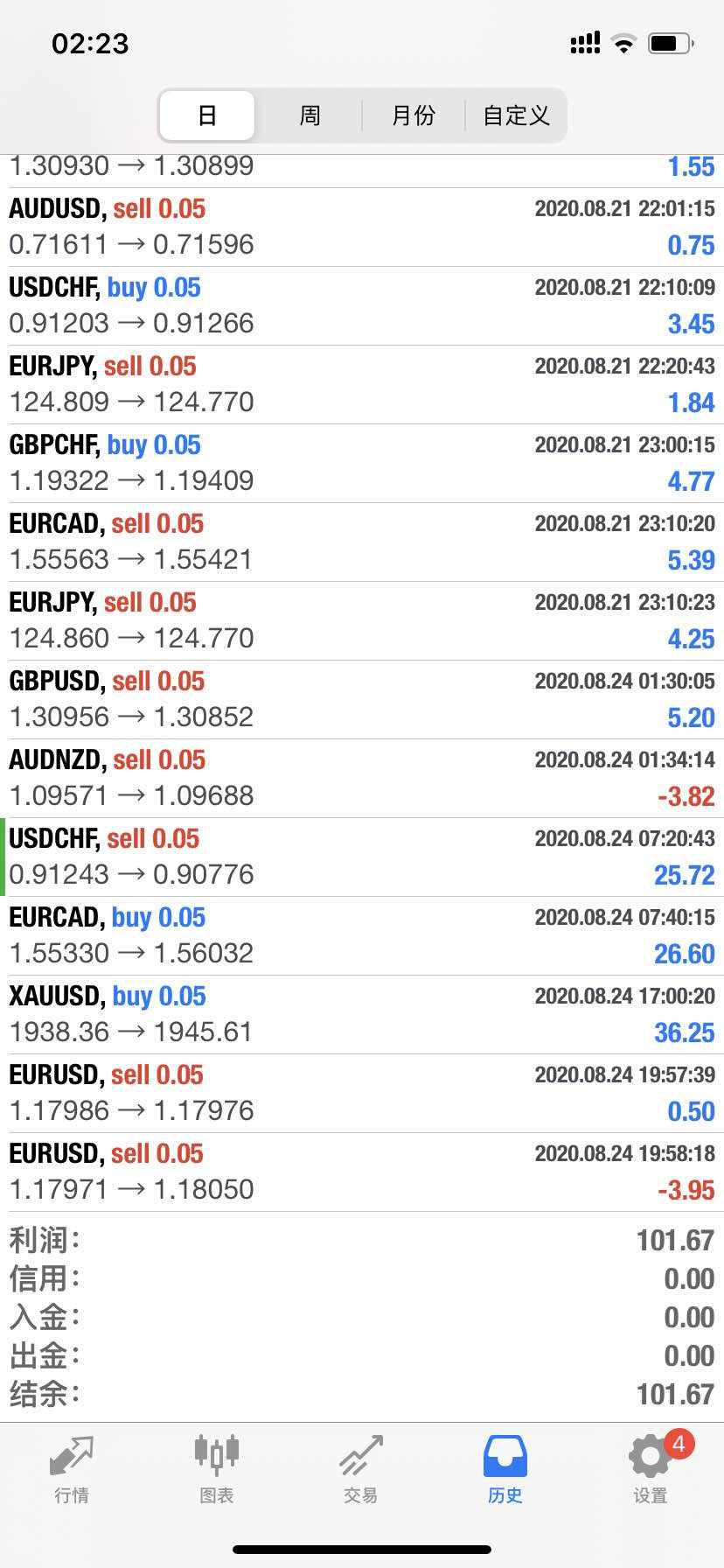Viewport: 724px width, 1568px height.
Task: Switch to the 周 (week) period
Action: coord(310,115)
